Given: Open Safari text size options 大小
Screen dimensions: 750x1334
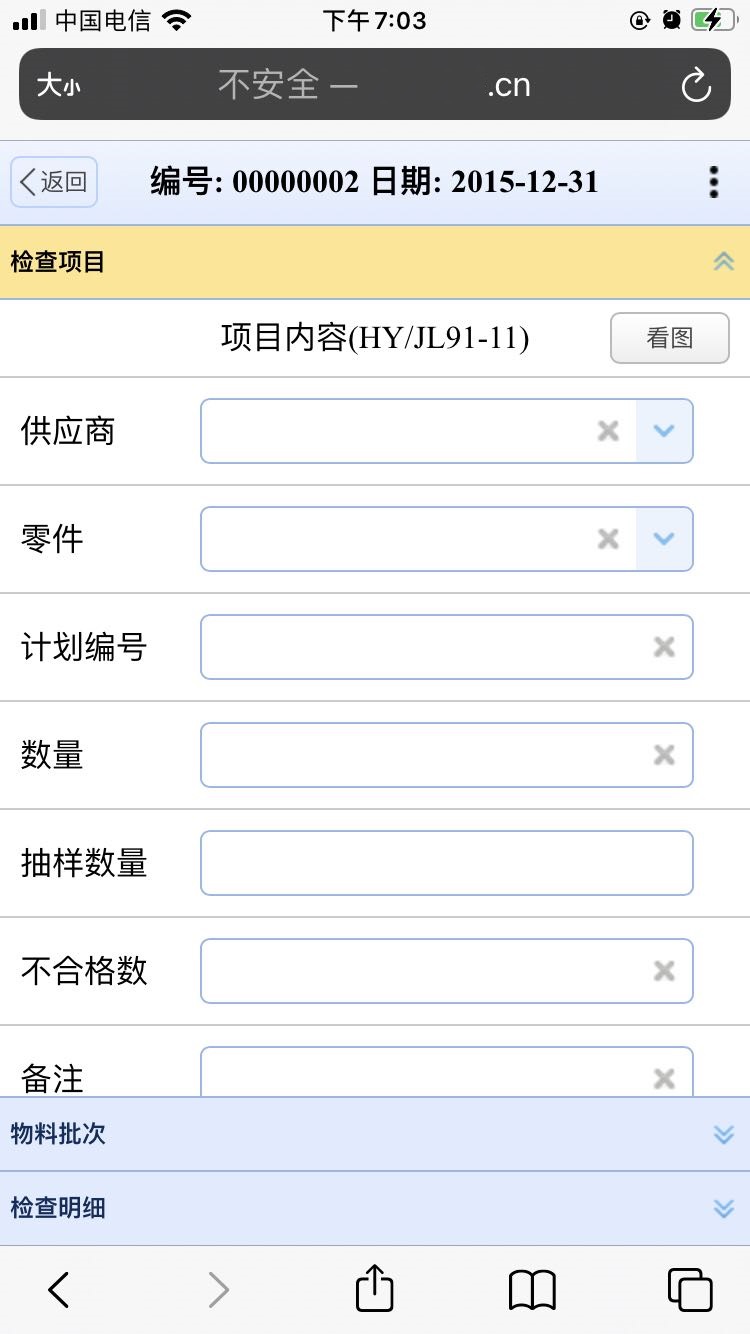Looking at the screenshot, I should pyautogui.click(x=58, y=85).
